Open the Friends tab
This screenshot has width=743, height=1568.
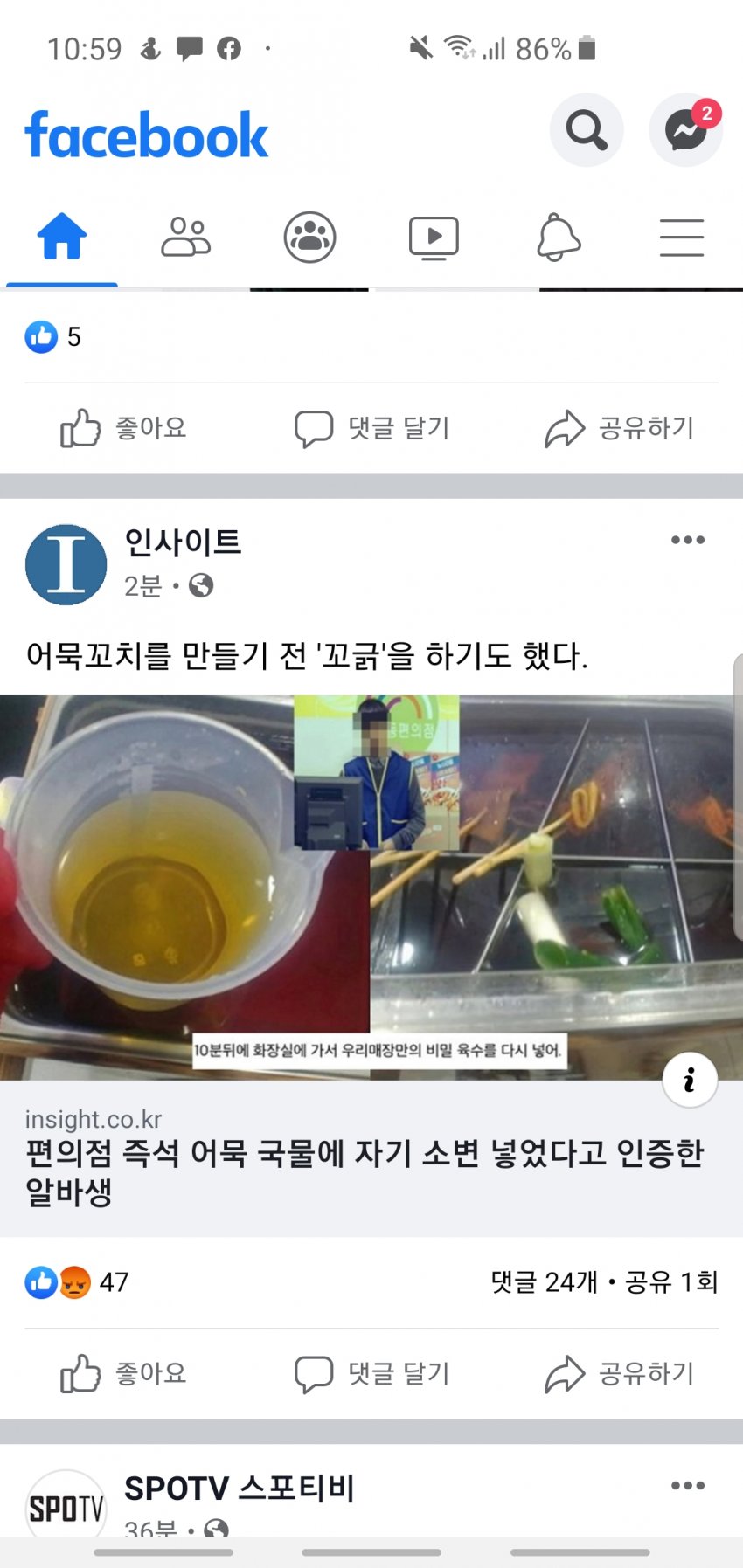[x=185, y=237]
